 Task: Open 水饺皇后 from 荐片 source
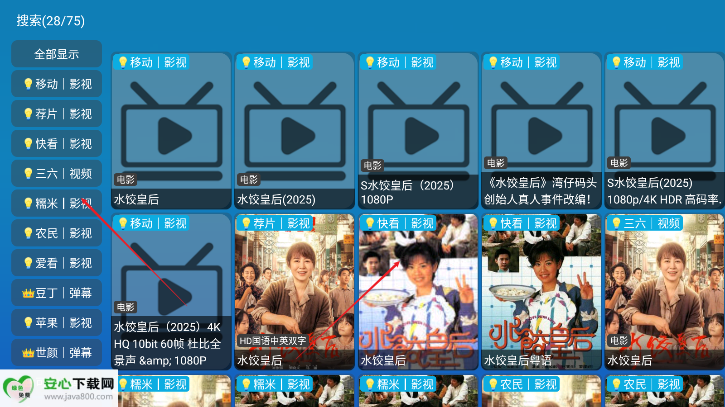point(294,292)
